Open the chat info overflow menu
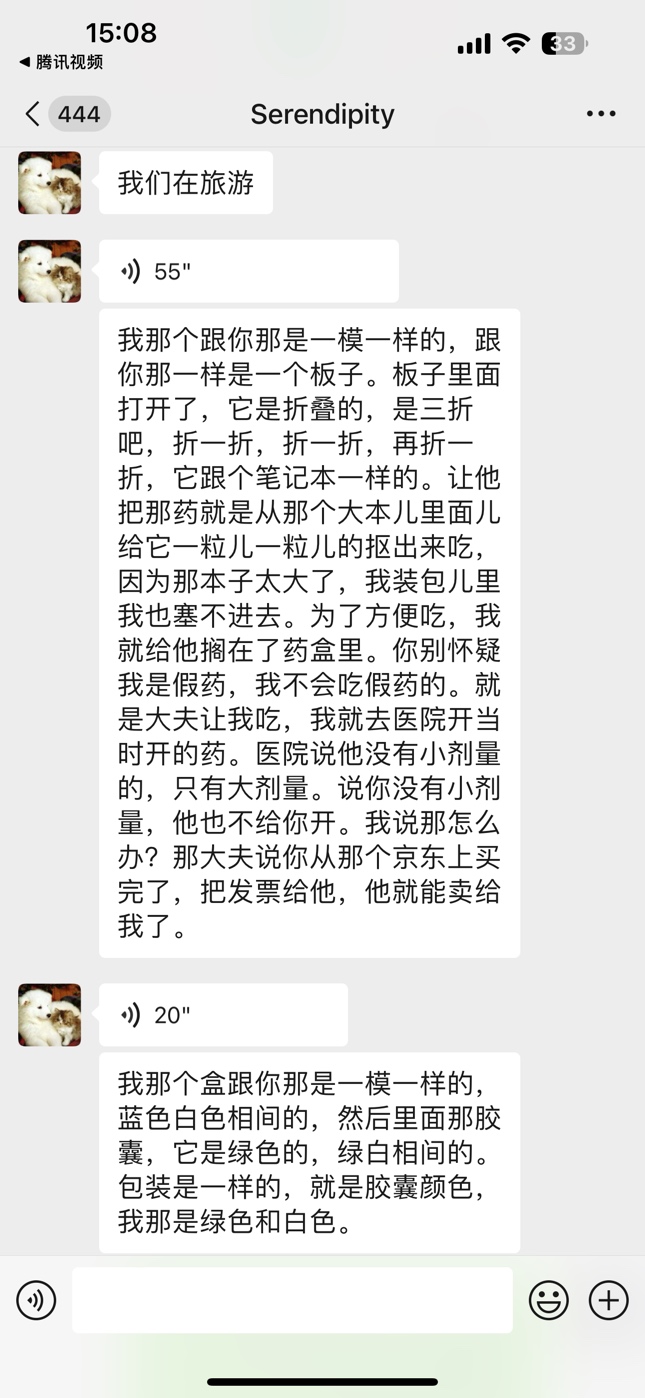645x1398 pixels. (x=601, y=114)
